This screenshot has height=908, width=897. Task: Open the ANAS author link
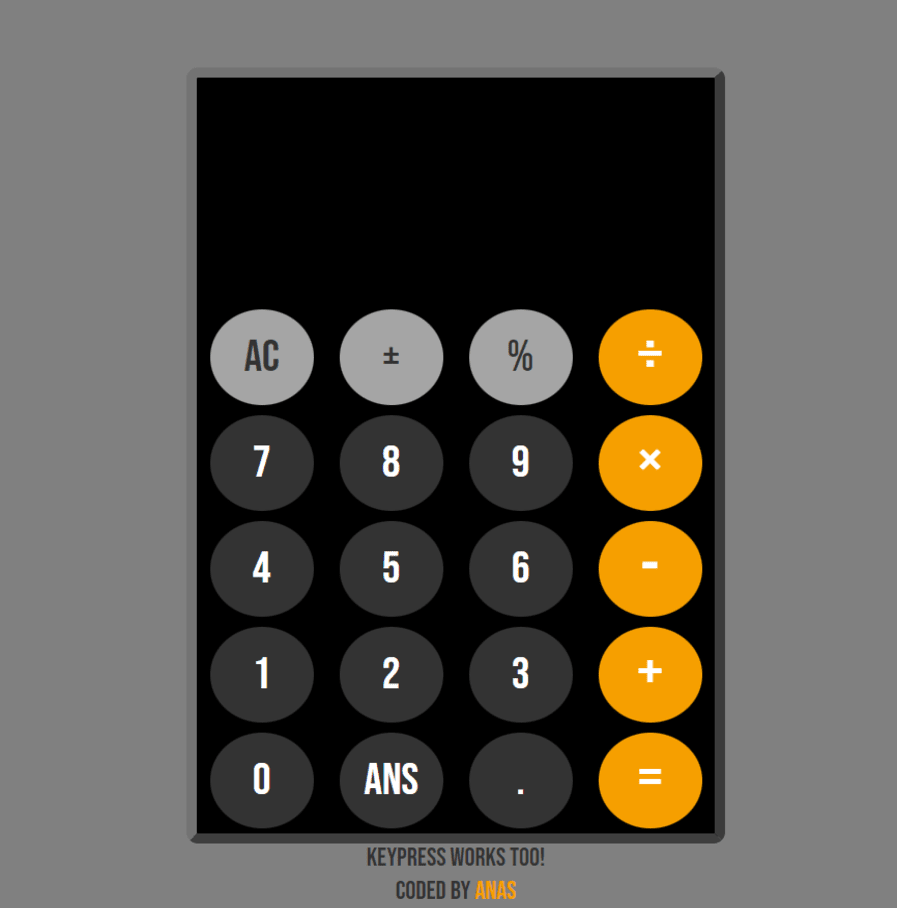(x=495, y=890)
